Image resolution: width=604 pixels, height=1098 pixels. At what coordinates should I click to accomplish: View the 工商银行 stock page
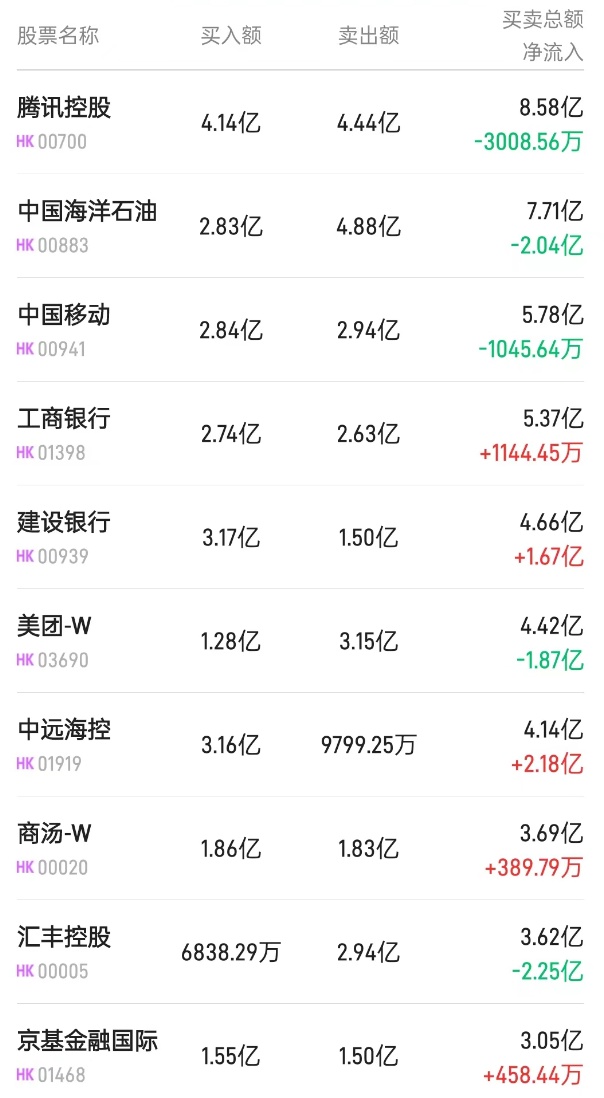(65, 420)
